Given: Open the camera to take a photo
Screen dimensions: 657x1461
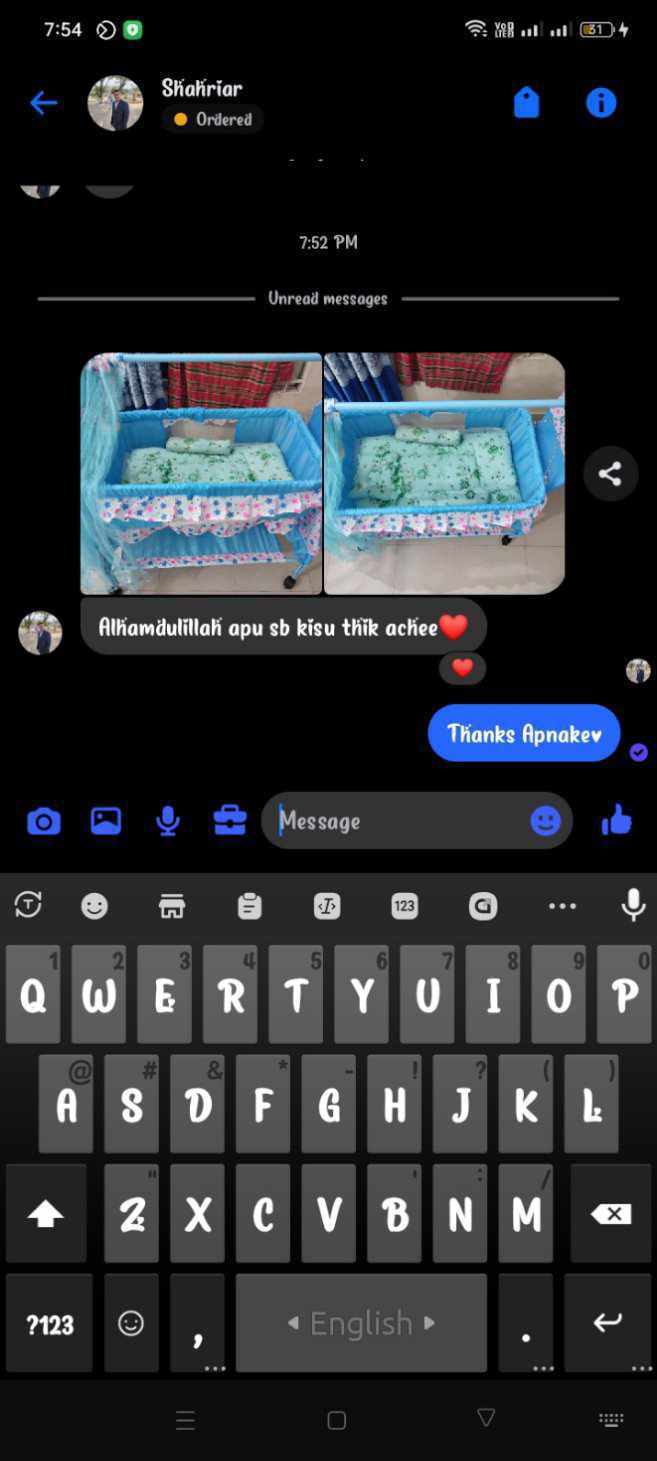Looking at the screenshot, I should coord(43,821).
